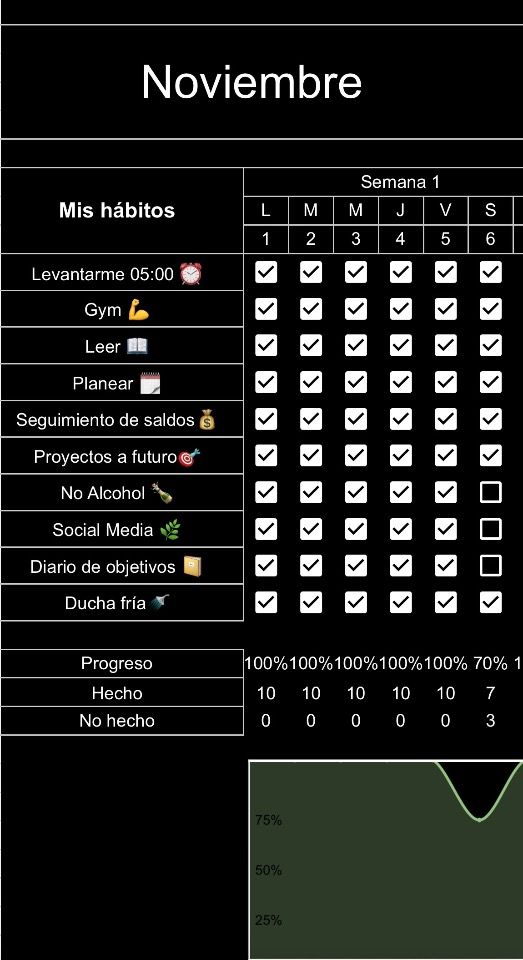Check No Alcohol for day 6
The image size is (523, 960).
491,492
